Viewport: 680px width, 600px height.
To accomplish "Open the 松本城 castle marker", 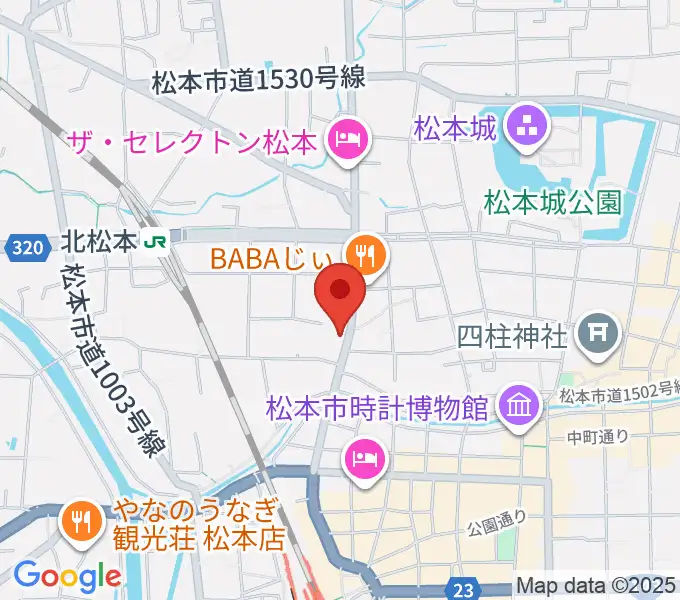I will 524,126.
